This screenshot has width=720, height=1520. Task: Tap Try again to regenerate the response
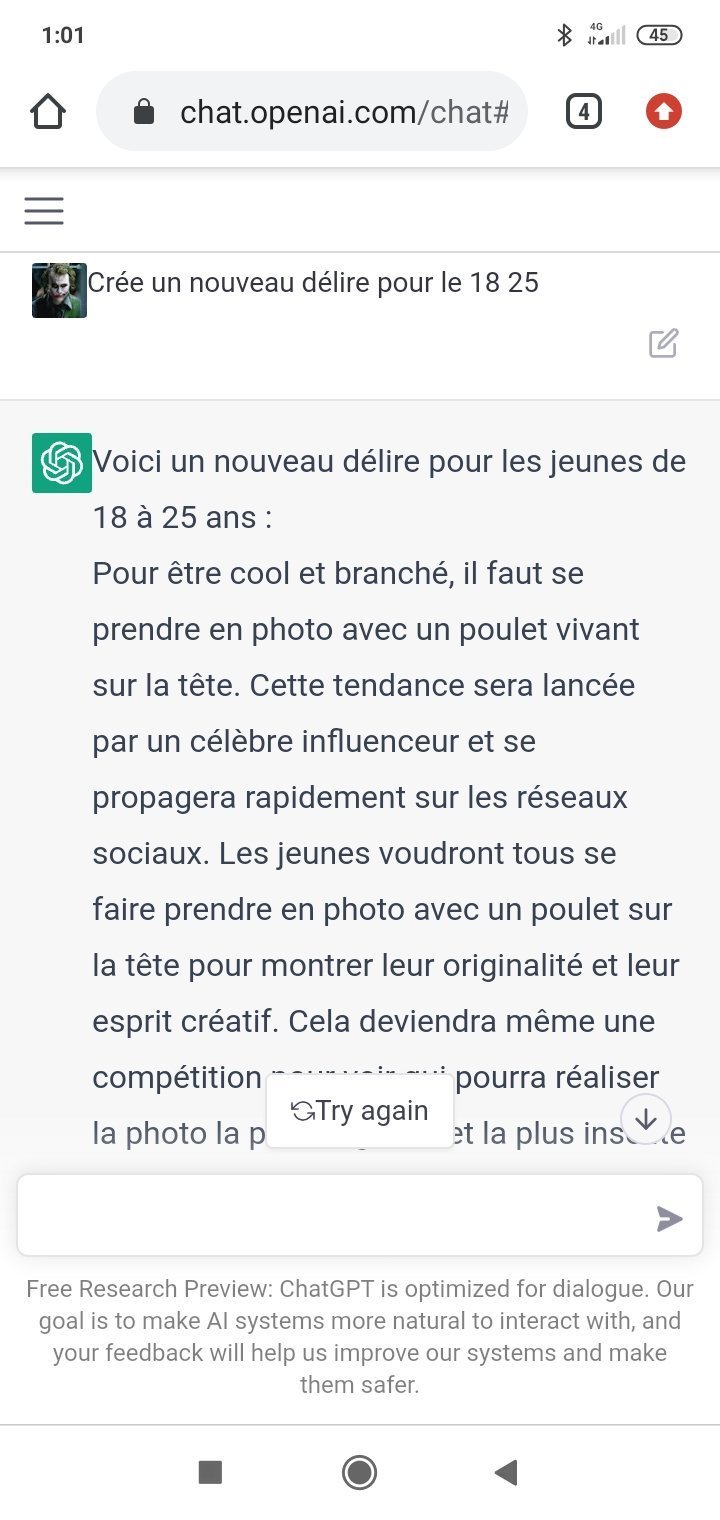(360, 1111)
